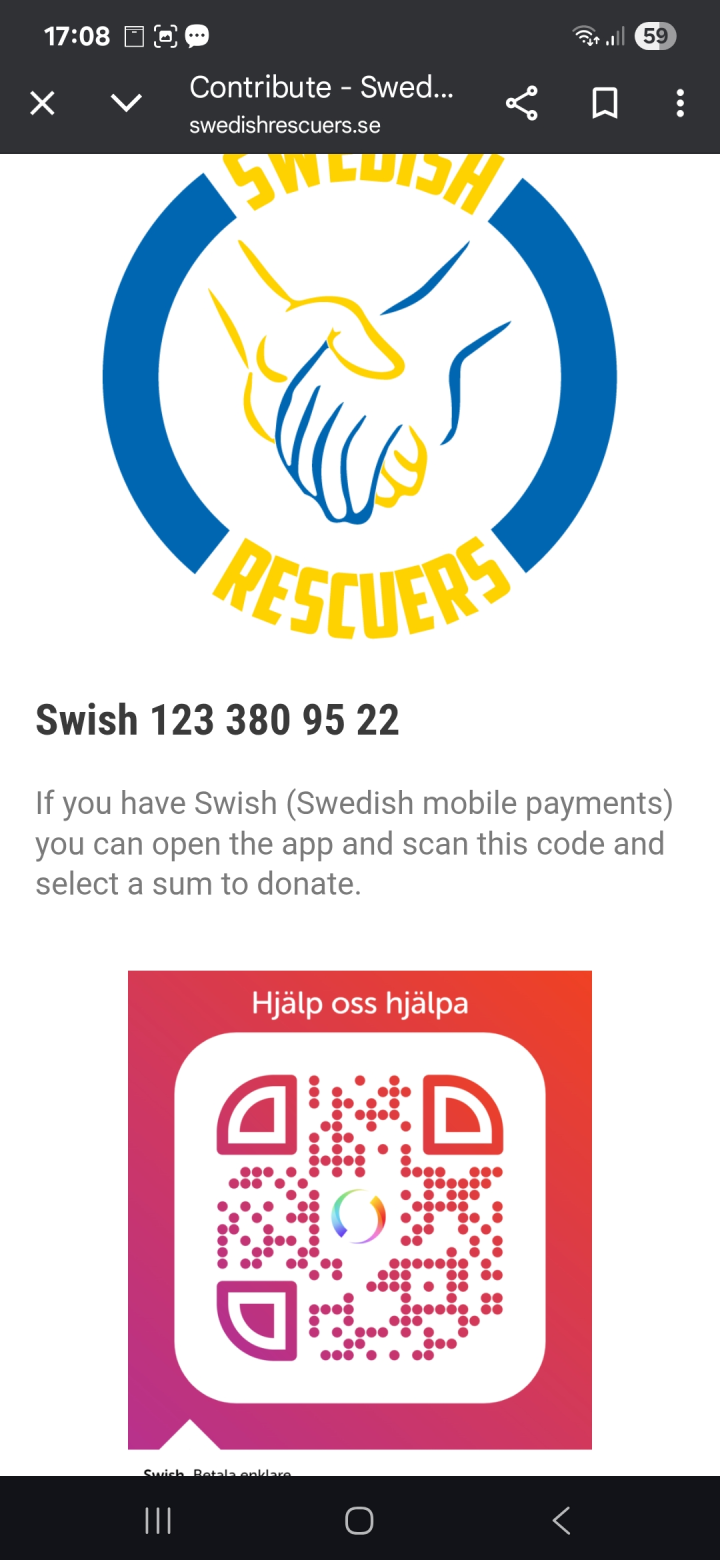Image resolution: width=720 pixels, height=1560 pixels.
Task: Share the swedishrescuers.se page
Action: 521,103
